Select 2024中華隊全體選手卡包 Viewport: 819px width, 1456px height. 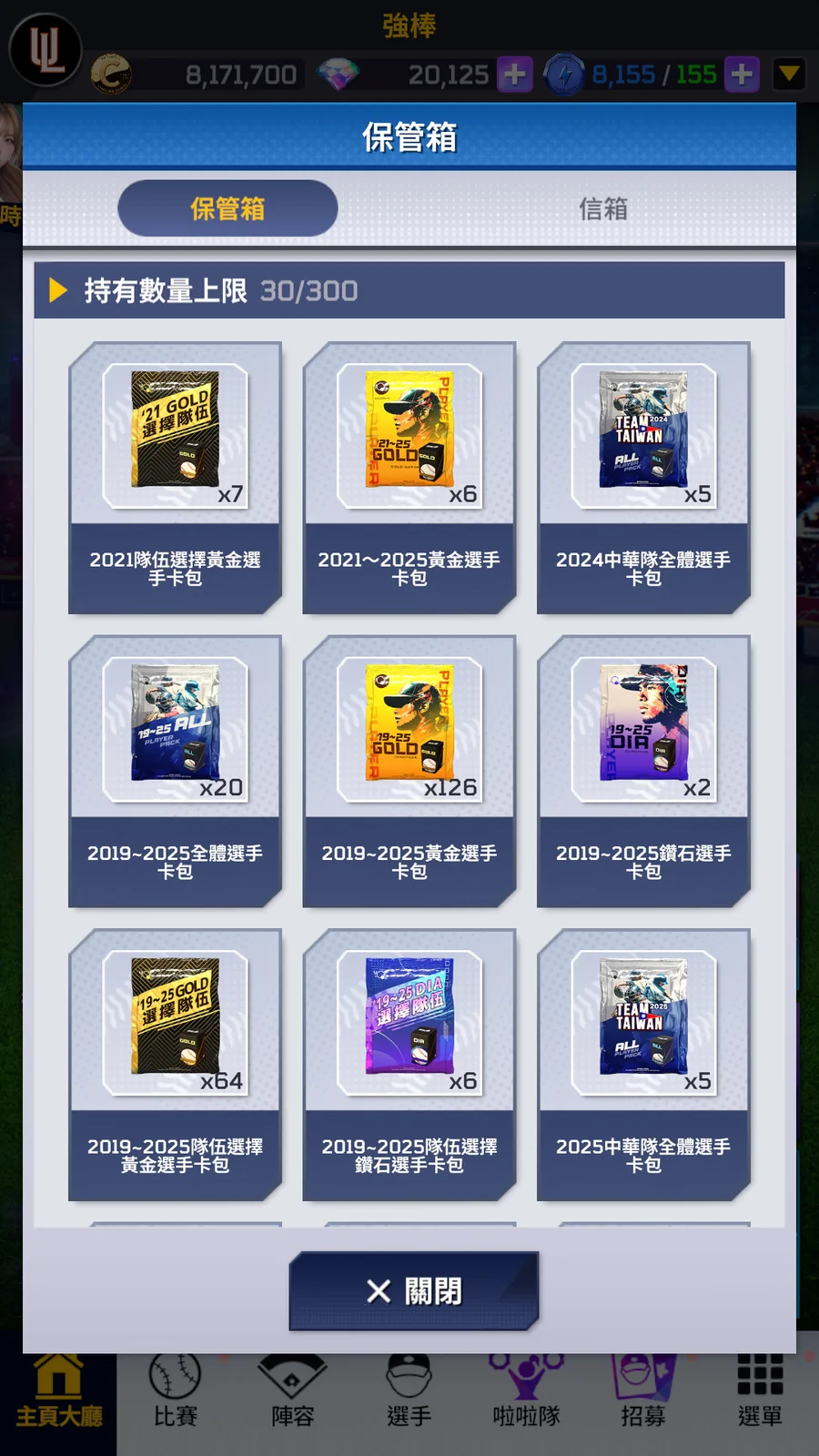coord(643,478)
